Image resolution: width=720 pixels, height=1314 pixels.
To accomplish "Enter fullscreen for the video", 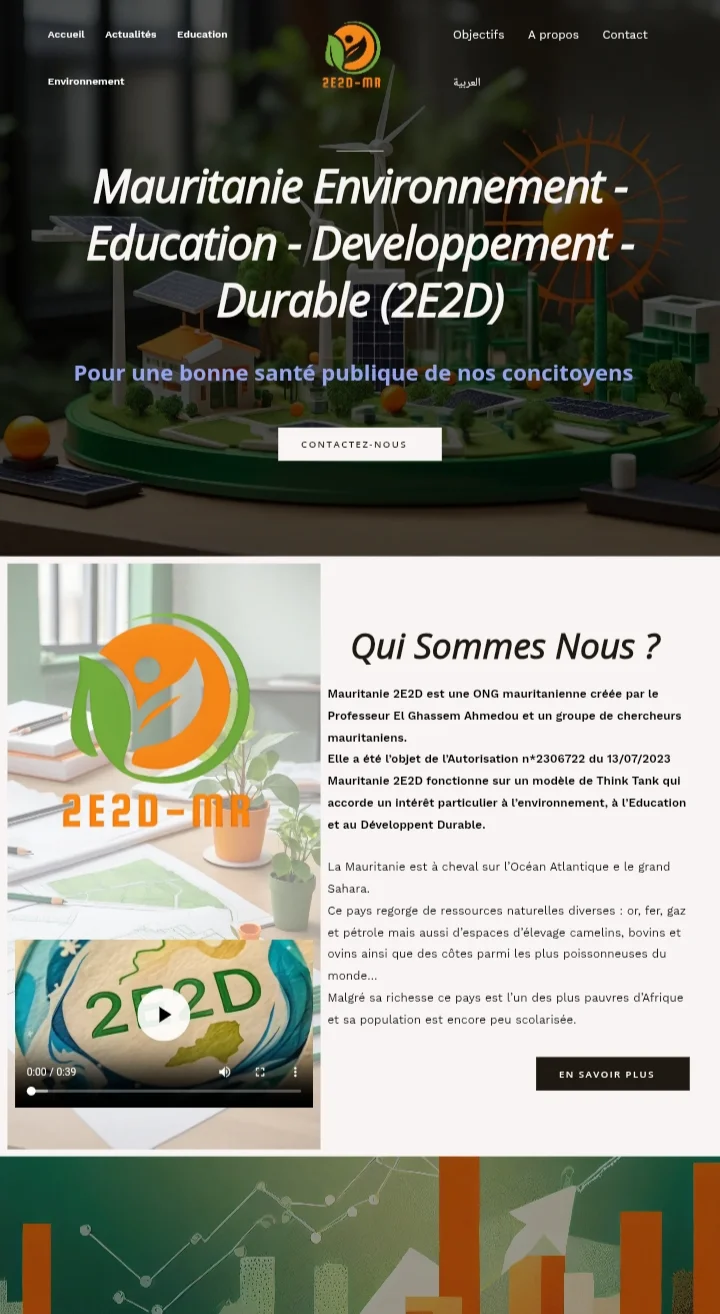I will pos(260,1072).
